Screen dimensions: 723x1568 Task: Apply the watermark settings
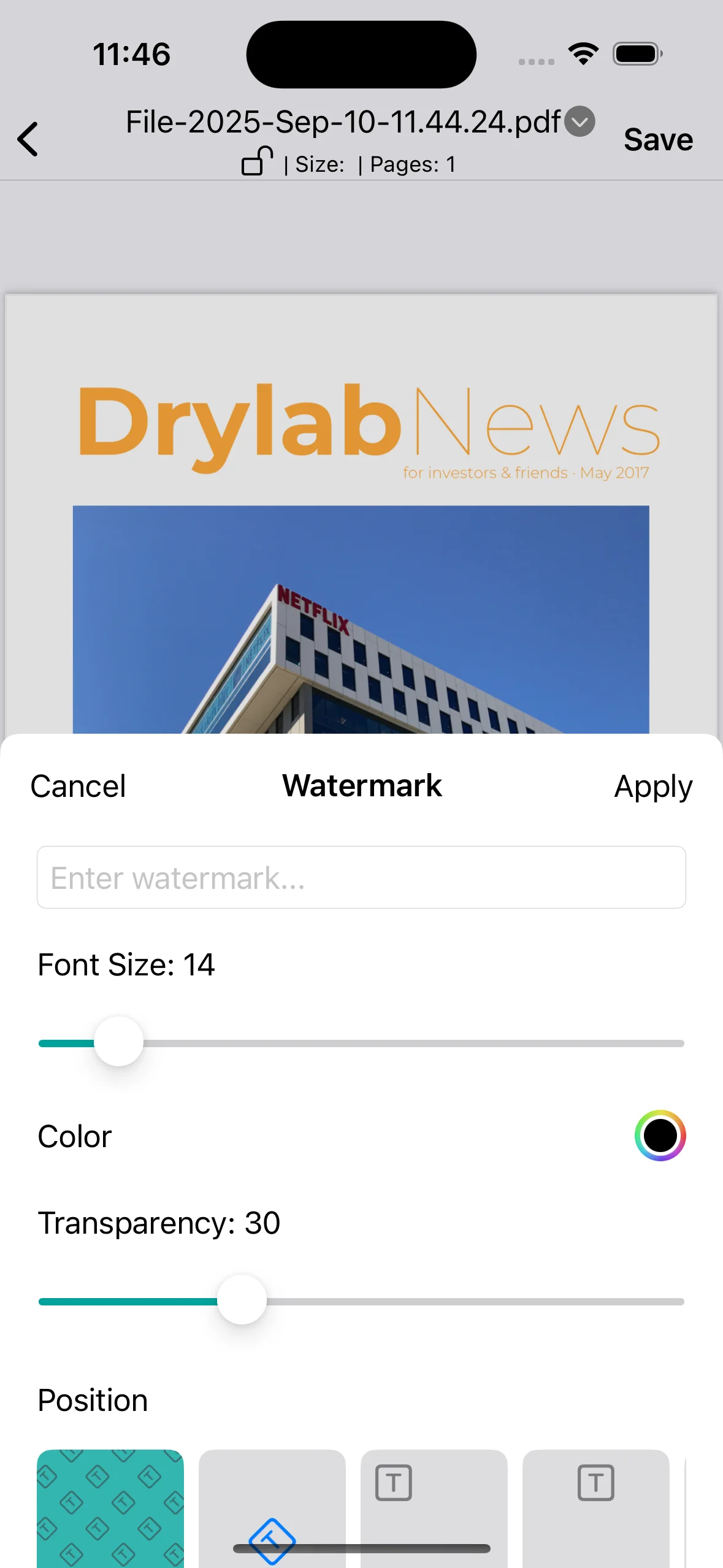click(x=653, y=786)
